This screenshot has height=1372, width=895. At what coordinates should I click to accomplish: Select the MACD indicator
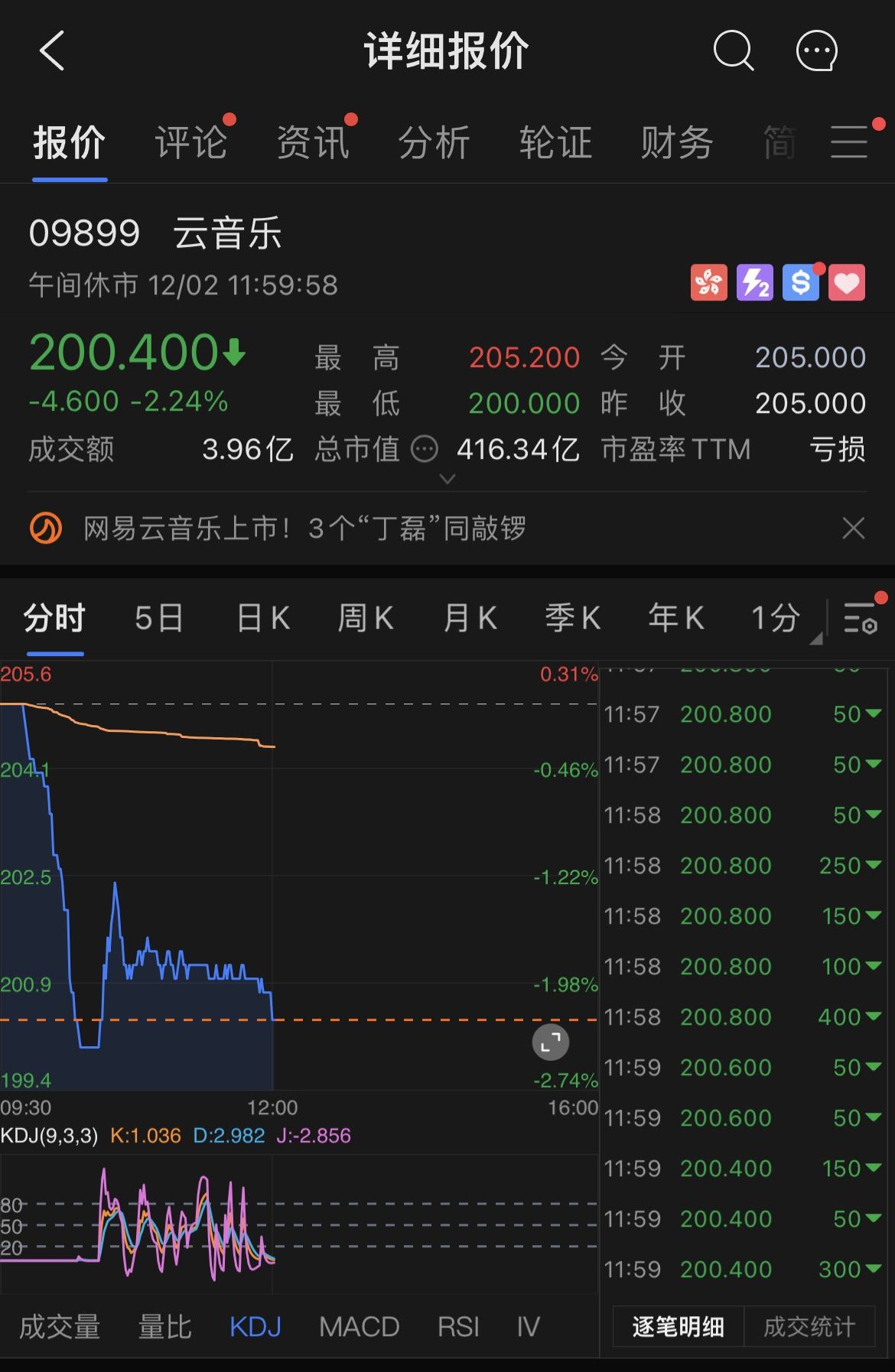(359, 1327)
